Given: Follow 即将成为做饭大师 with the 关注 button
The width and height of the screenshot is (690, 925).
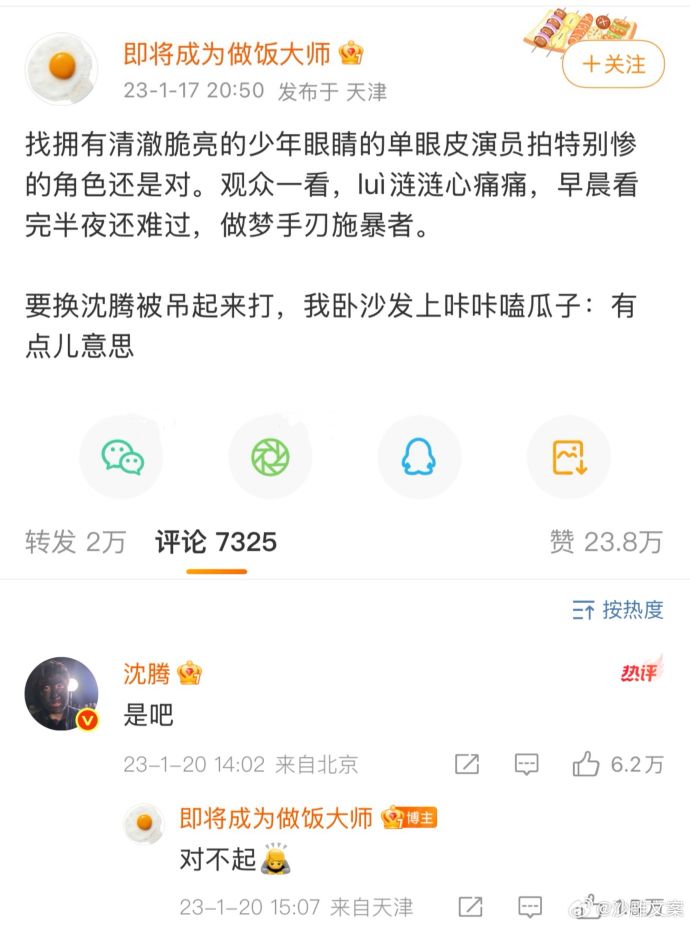Looking at the screenshot, I should point(613,65).
